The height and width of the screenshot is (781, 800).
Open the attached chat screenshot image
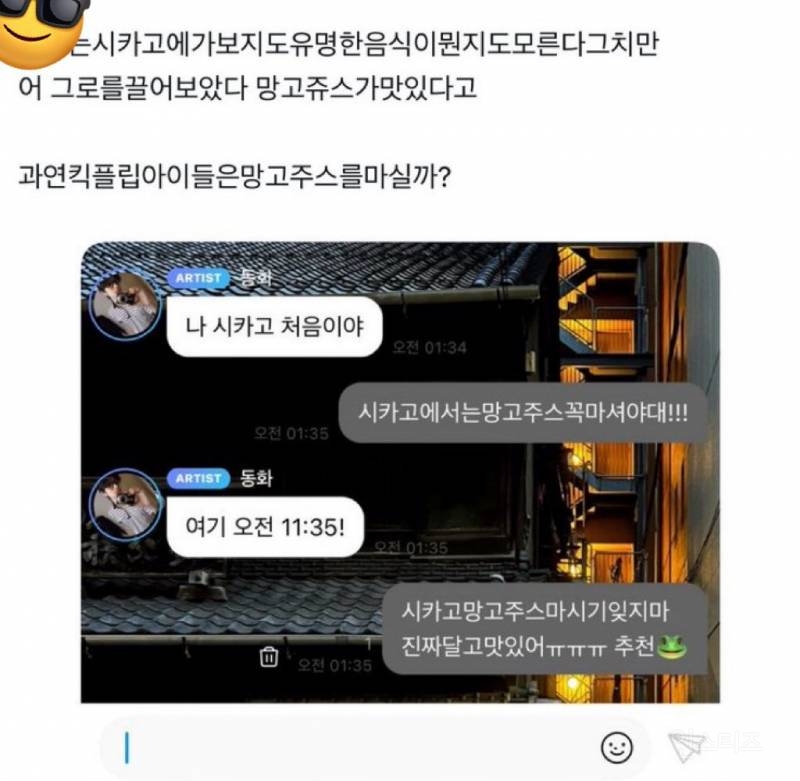pos(399,470)
